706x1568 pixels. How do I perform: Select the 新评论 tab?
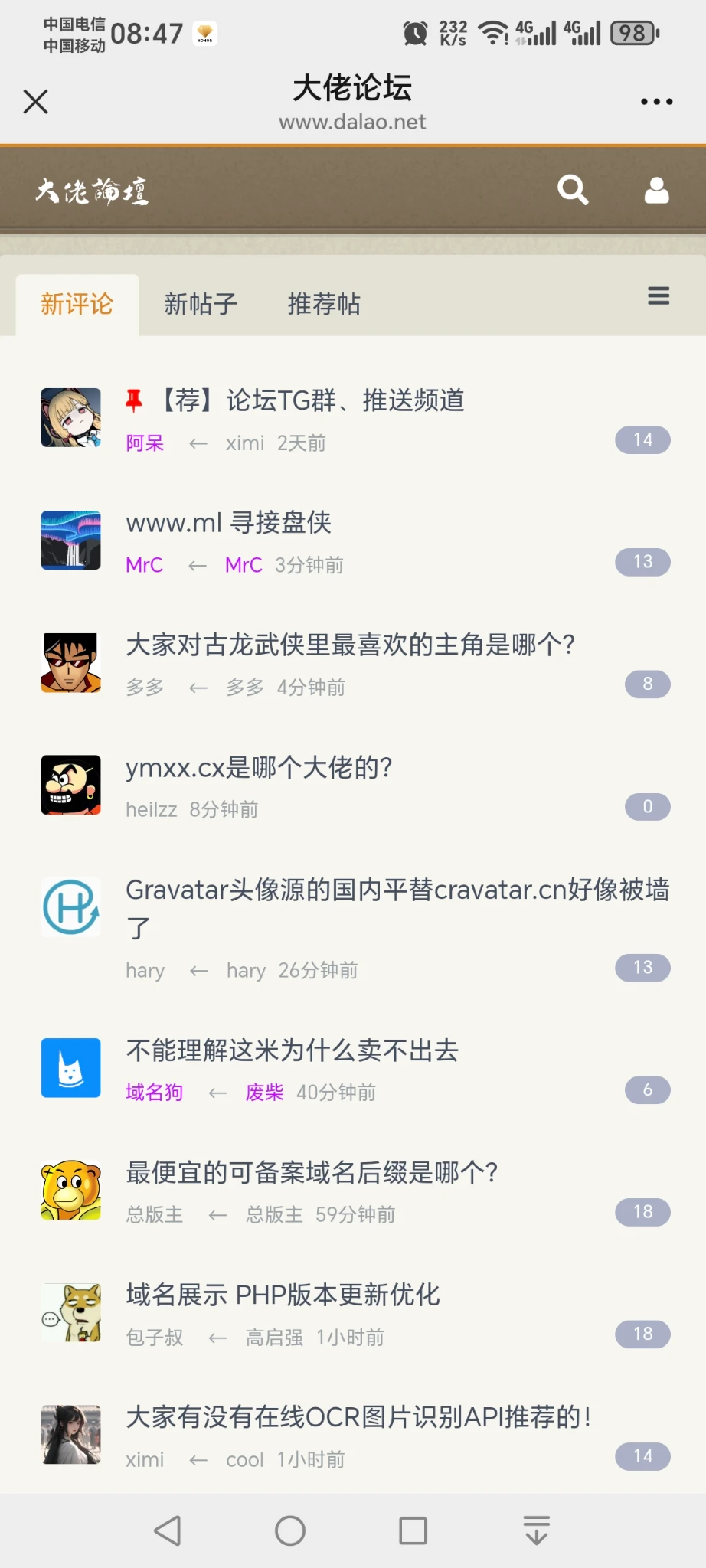pyautogui.click(x=77, y=304)
